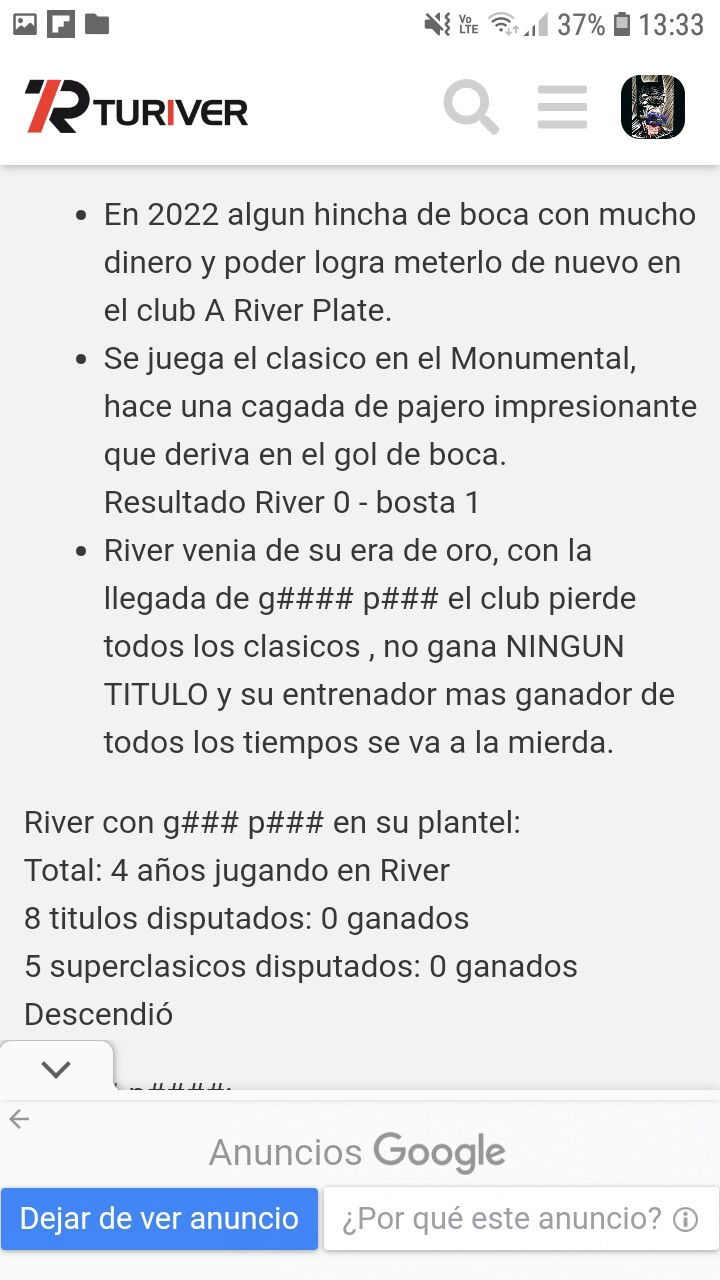This screenshot has height=1280, width=720.
Task: Tap the back arrow in the ad panel
Action: click(19, 1119)
